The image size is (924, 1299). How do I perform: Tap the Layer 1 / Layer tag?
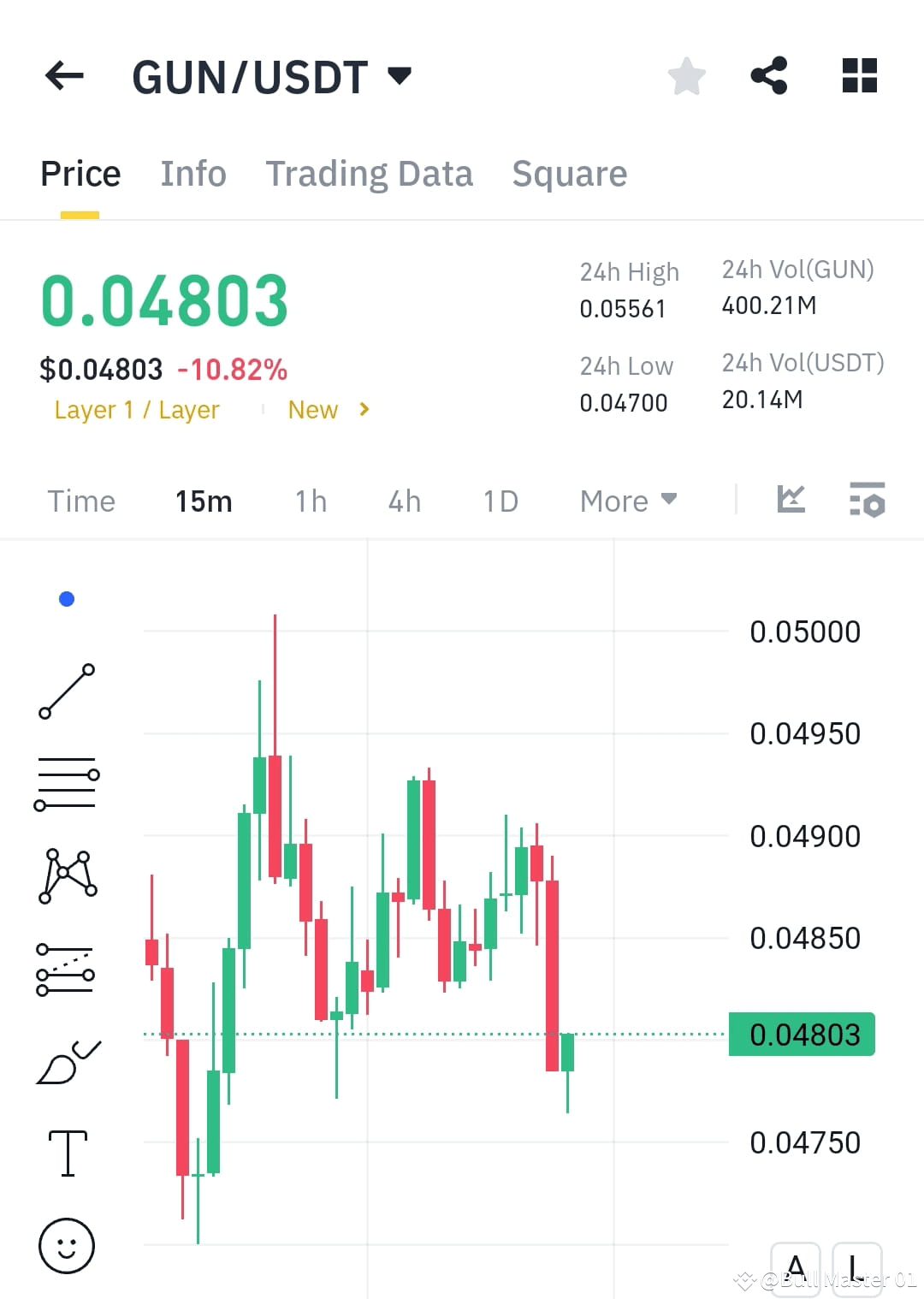(137, 409)
